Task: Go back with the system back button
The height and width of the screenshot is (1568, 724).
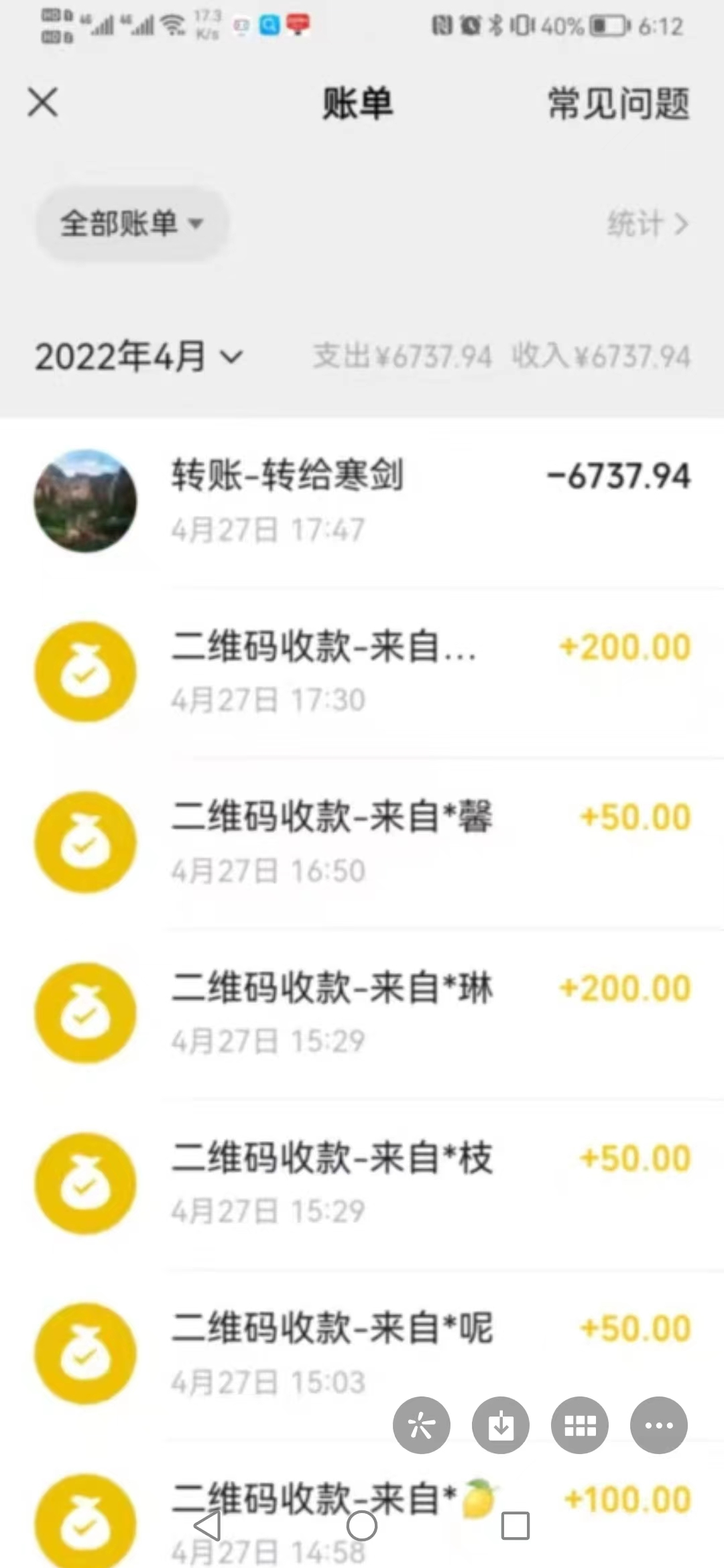Action: (x=208, y=1526)
